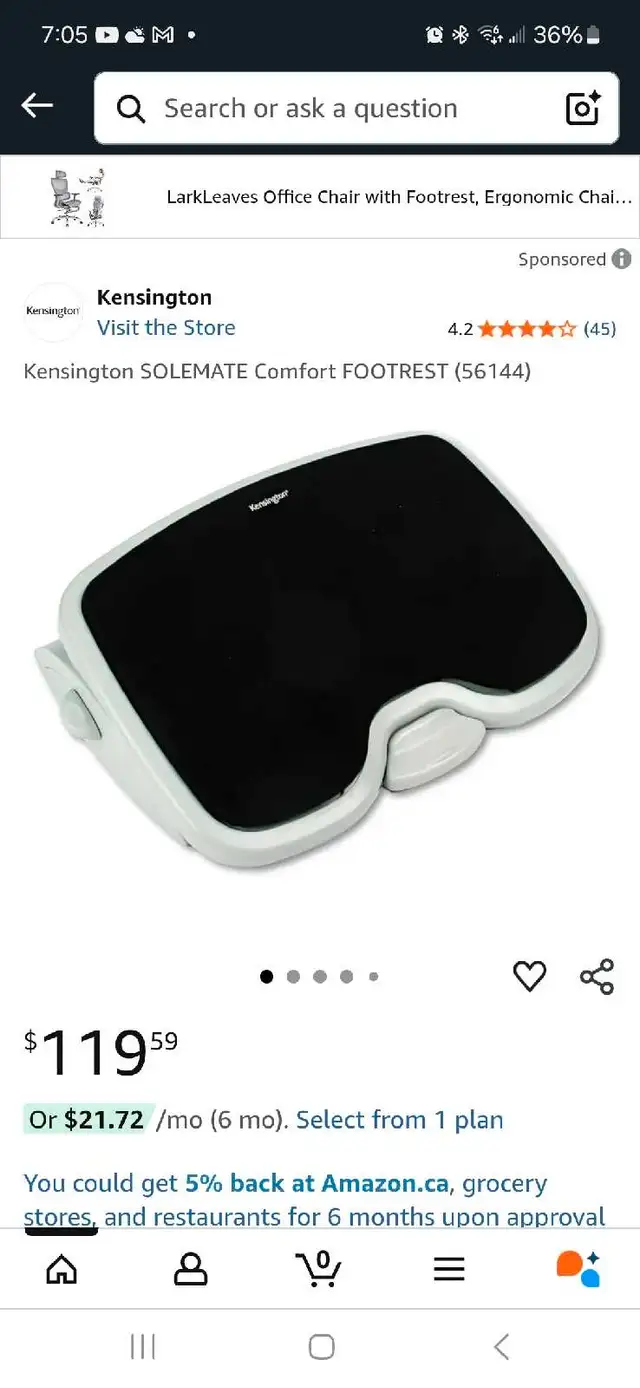
Task: Open the 5% back at Amazon.ca offer
Action: (316, 1184)
